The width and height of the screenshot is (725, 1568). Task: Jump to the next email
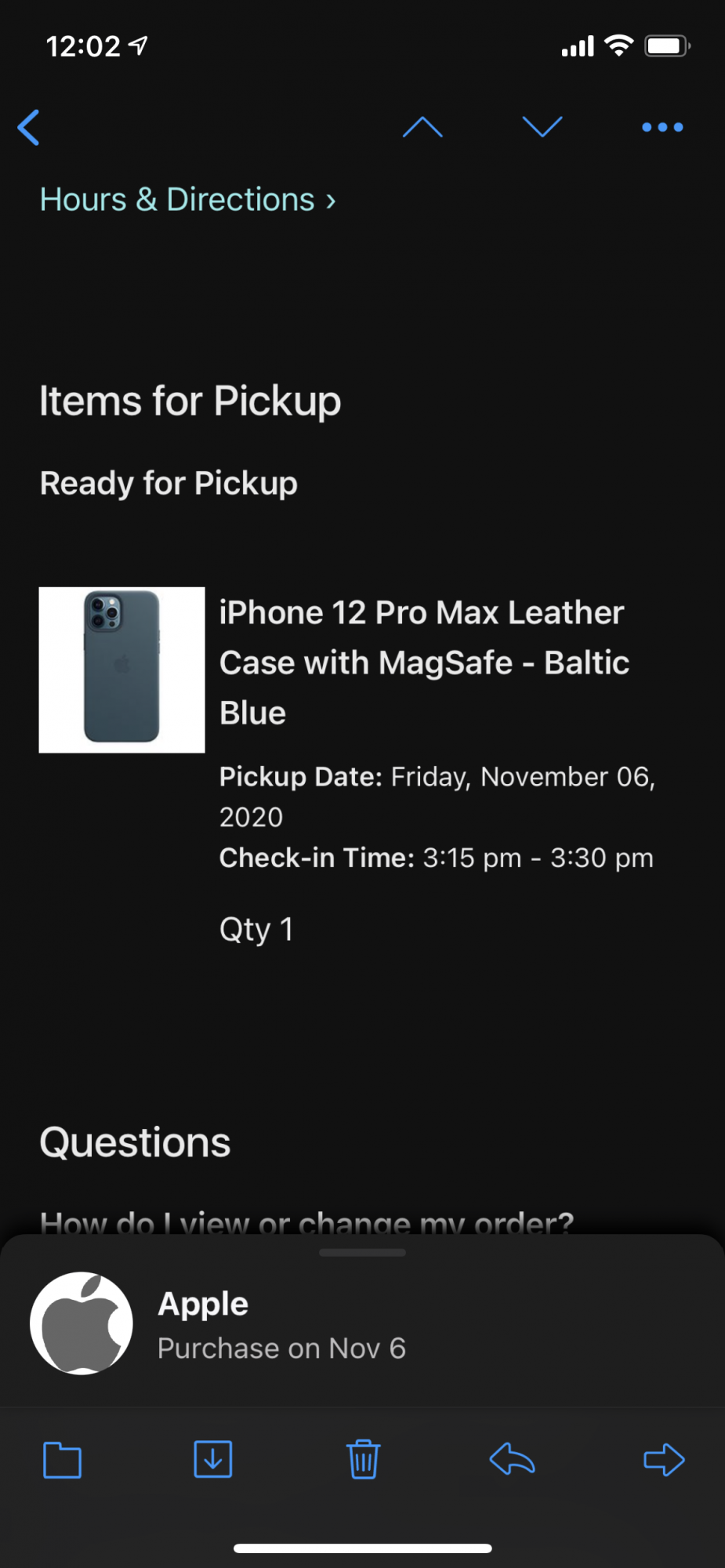tap(542, 127)
